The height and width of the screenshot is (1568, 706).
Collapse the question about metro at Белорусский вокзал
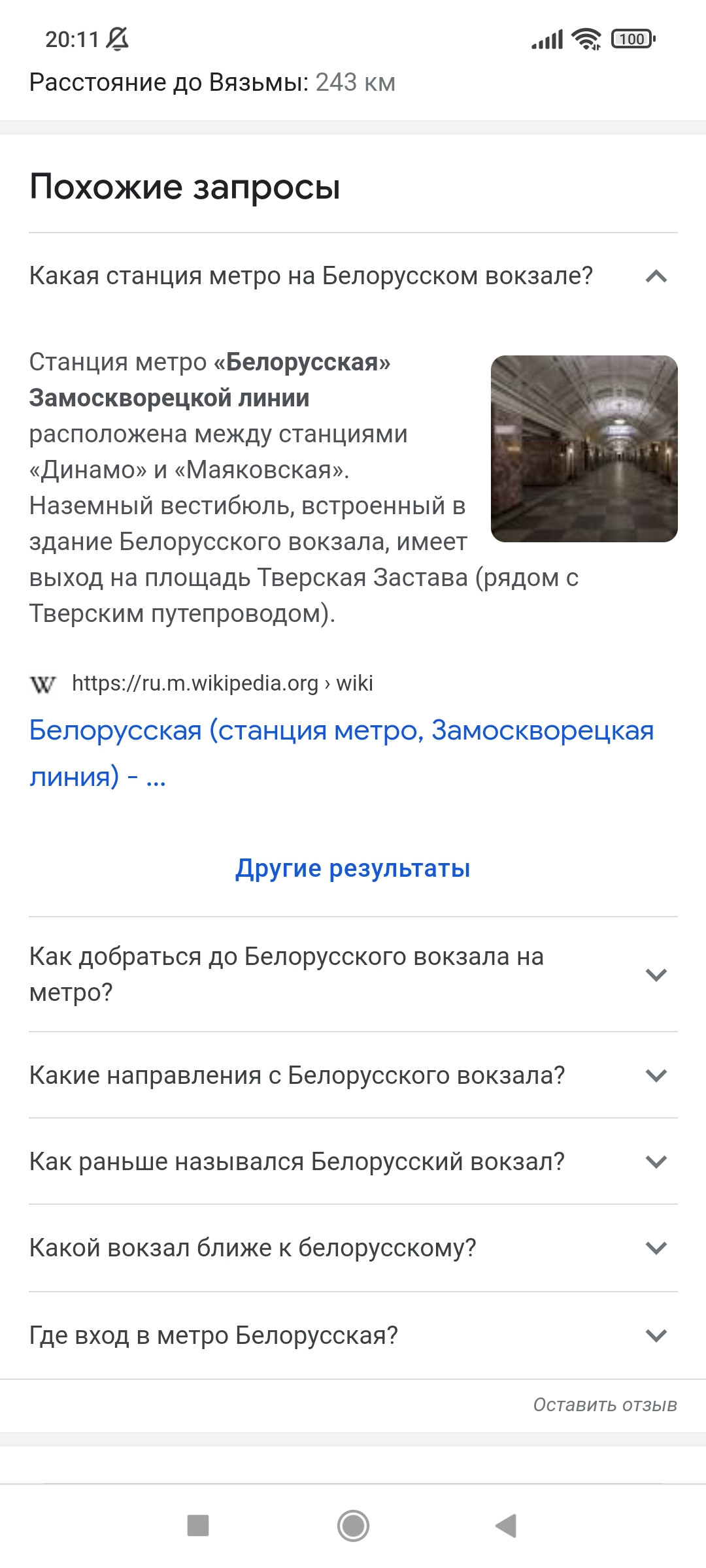click(353, 276)
